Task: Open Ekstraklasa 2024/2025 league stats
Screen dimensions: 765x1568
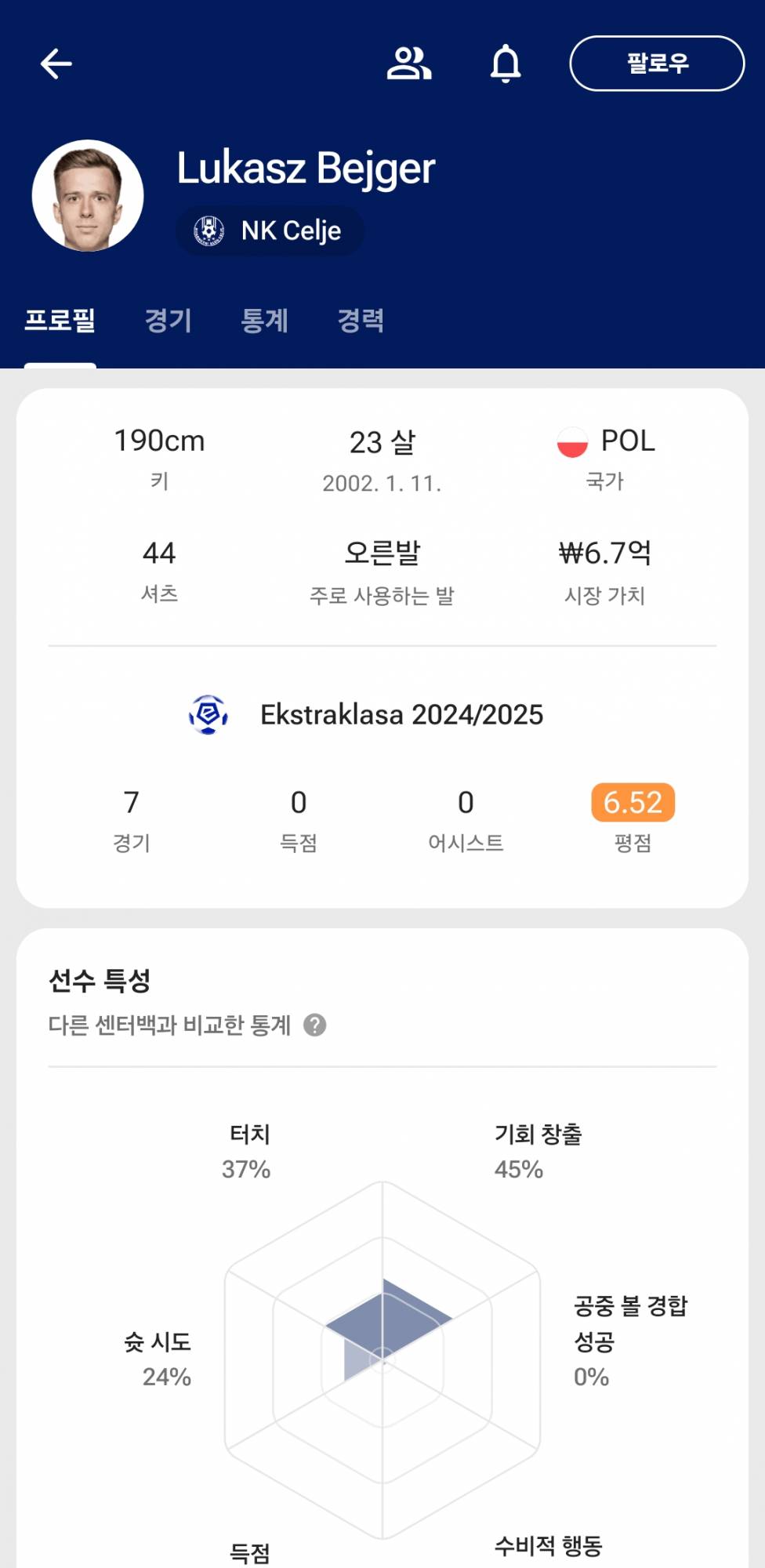Action: [367, 714]
